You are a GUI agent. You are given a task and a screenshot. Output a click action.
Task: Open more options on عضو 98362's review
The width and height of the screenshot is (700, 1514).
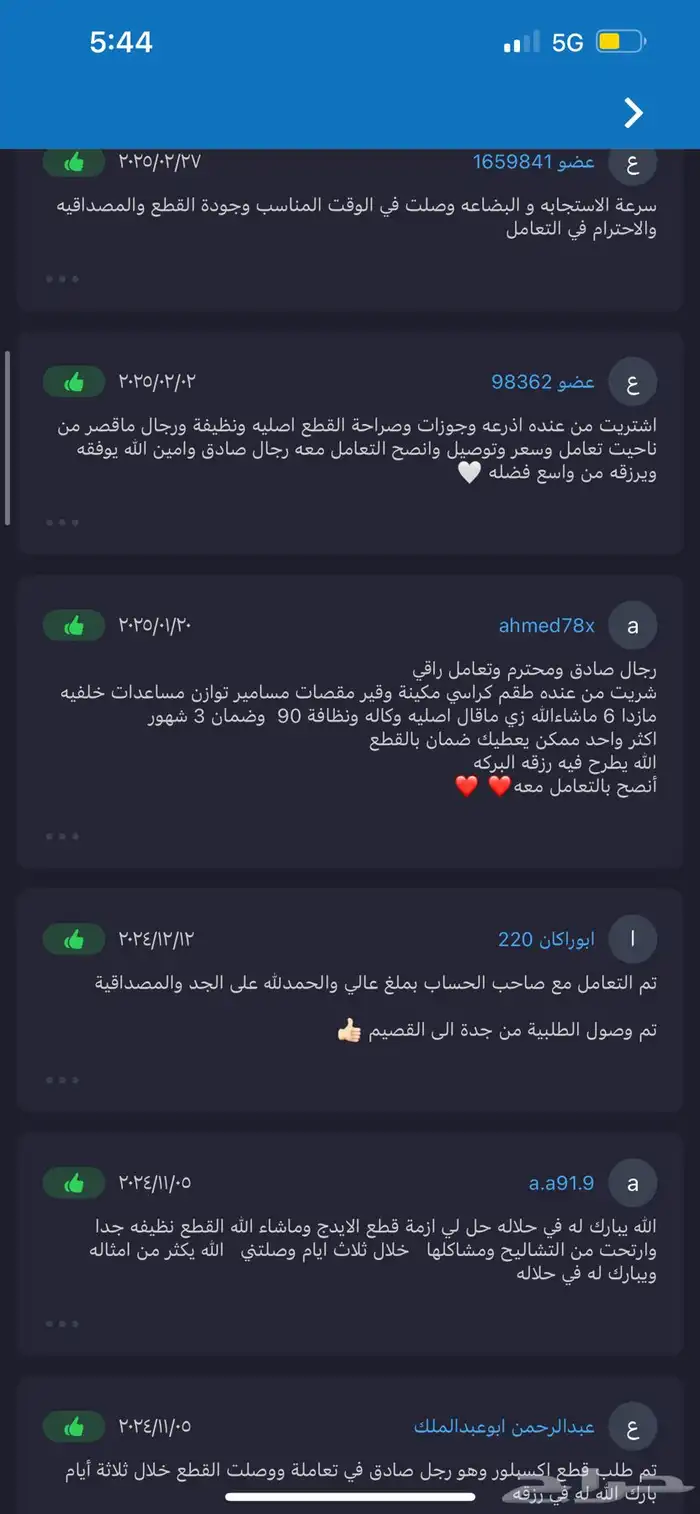click(62, 522)
